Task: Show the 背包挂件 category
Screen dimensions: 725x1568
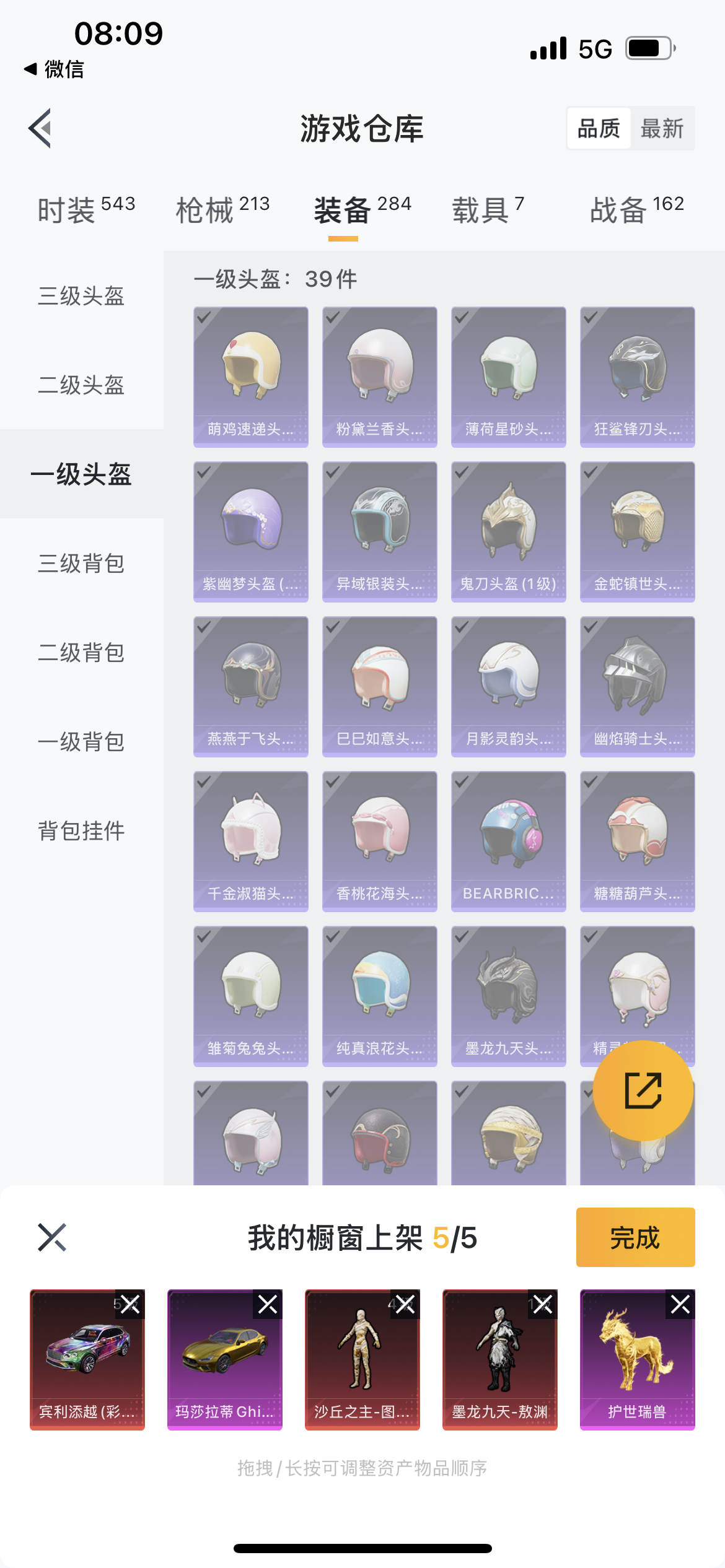Action: [x=81, y=831]
